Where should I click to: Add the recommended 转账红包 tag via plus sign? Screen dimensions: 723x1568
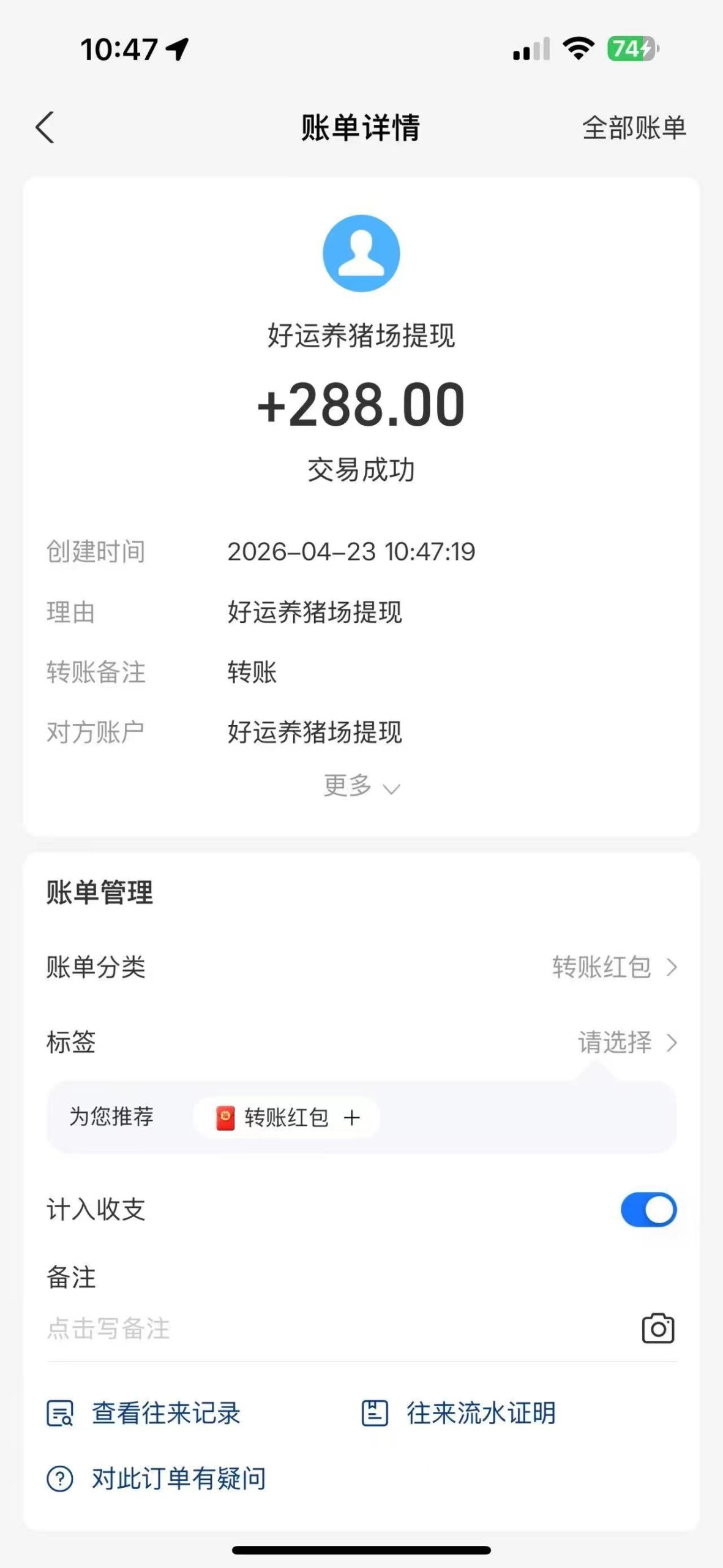point(353,1117)
